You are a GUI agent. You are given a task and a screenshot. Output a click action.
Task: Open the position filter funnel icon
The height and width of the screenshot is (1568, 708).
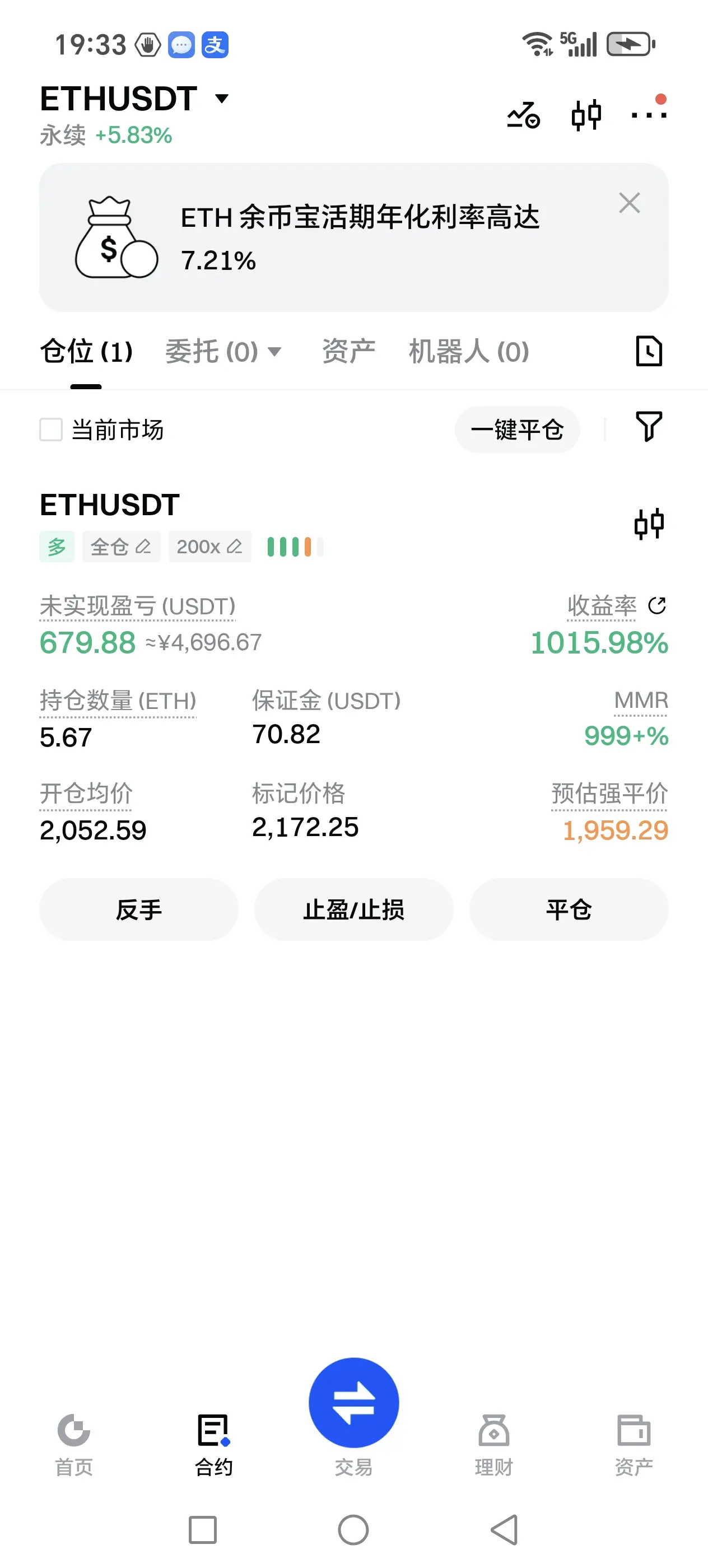click(x=648, y=426)
